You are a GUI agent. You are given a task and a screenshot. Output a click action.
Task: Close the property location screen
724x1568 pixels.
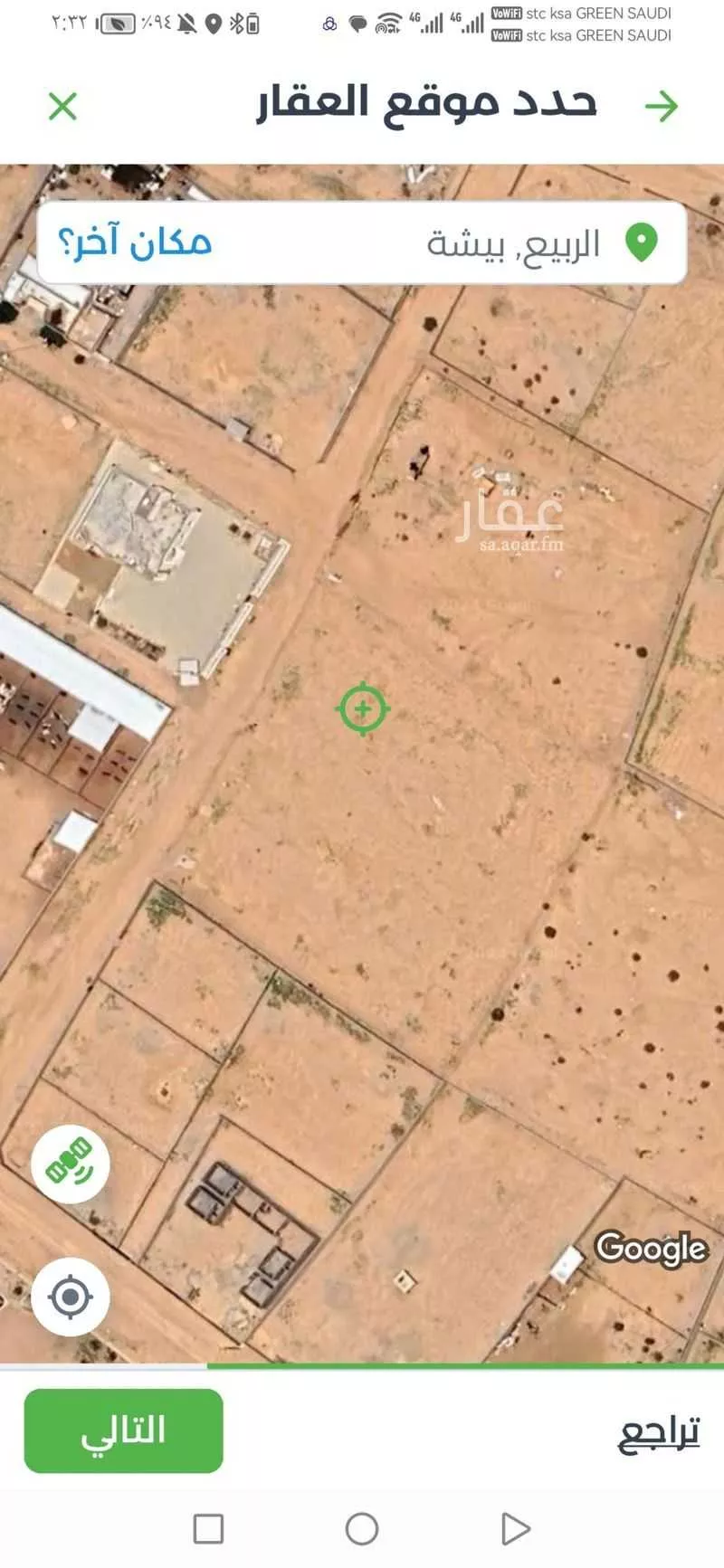(x=62, y=107)
